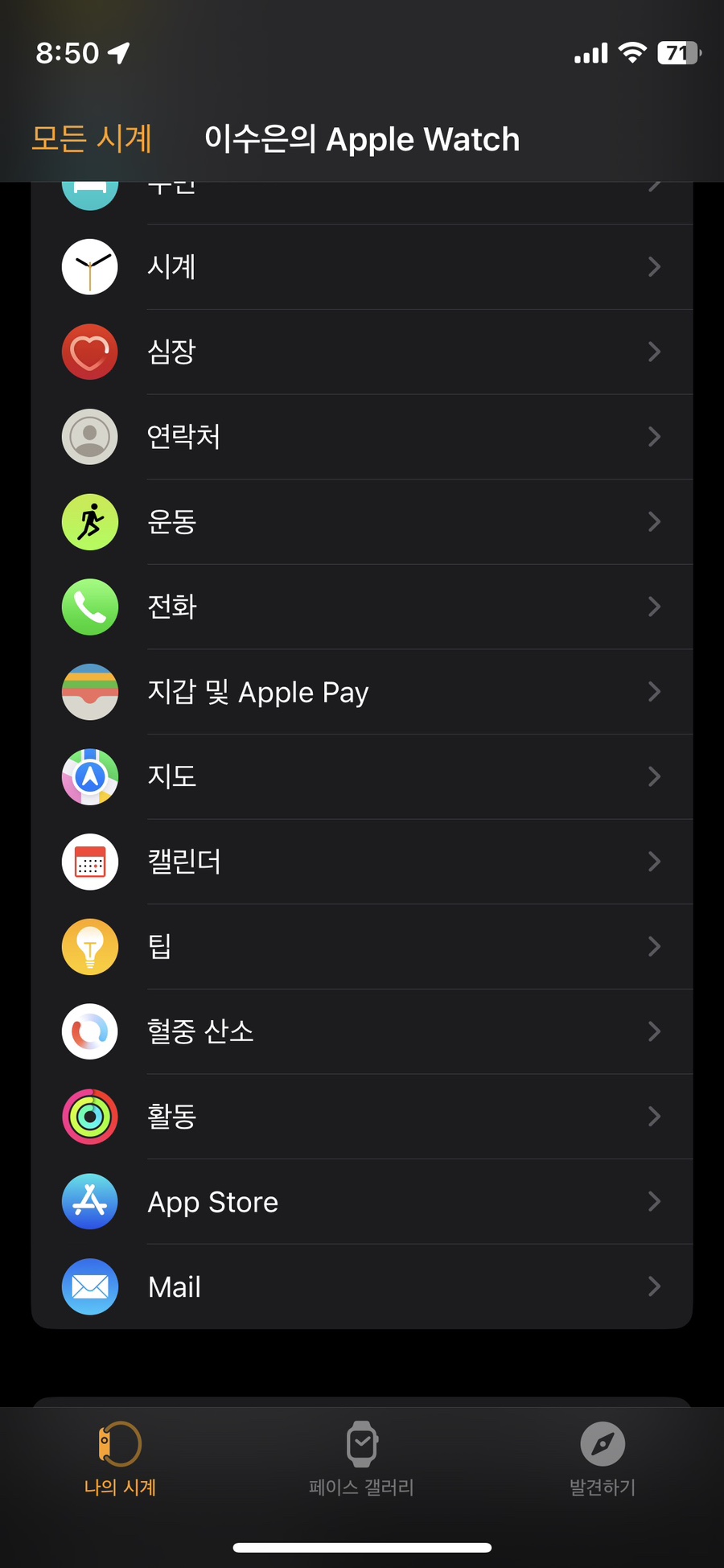Open 혈중 산소 settings
Viewport: 724px width, 1568px height.
pos(362,1032)
